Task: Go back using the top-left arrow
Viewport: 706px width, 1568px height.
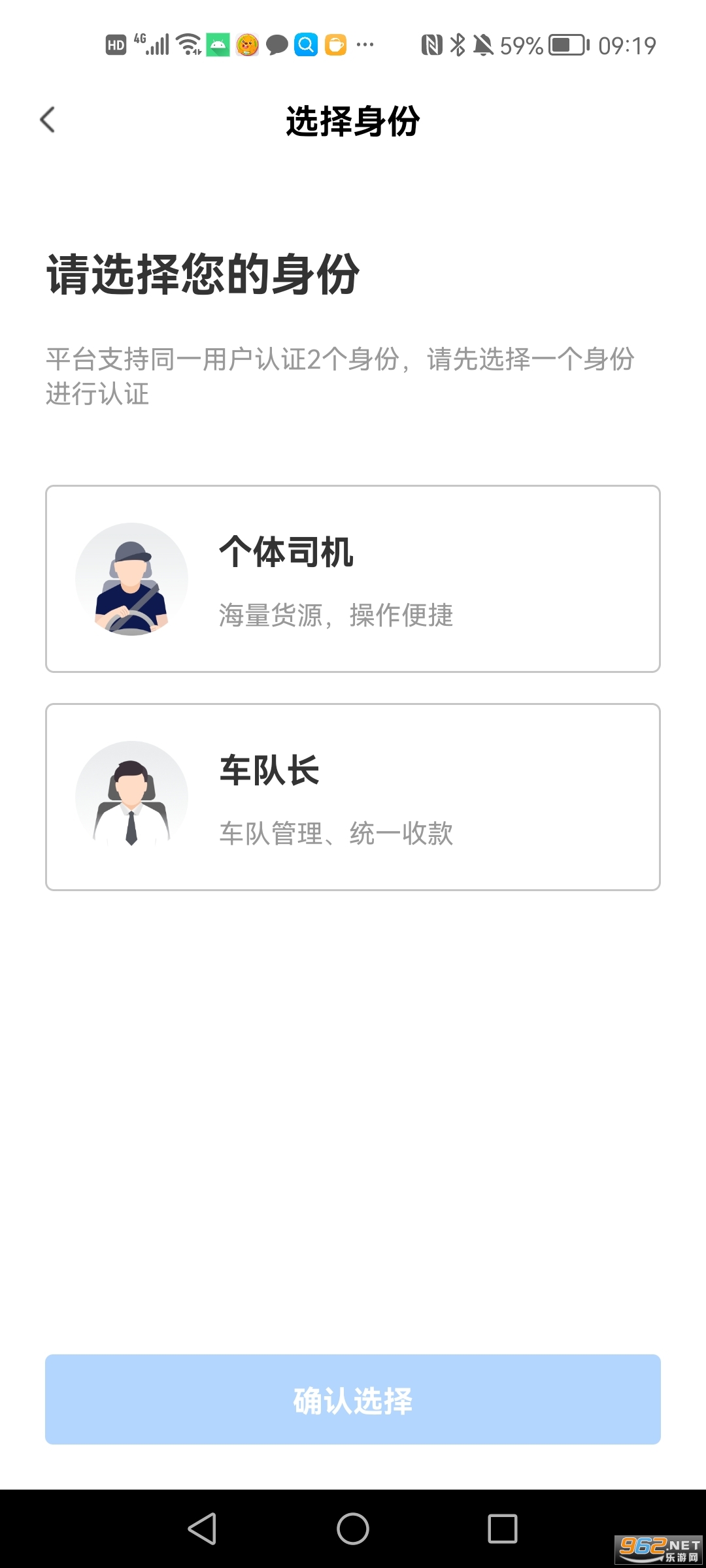Action: [48, 120]
